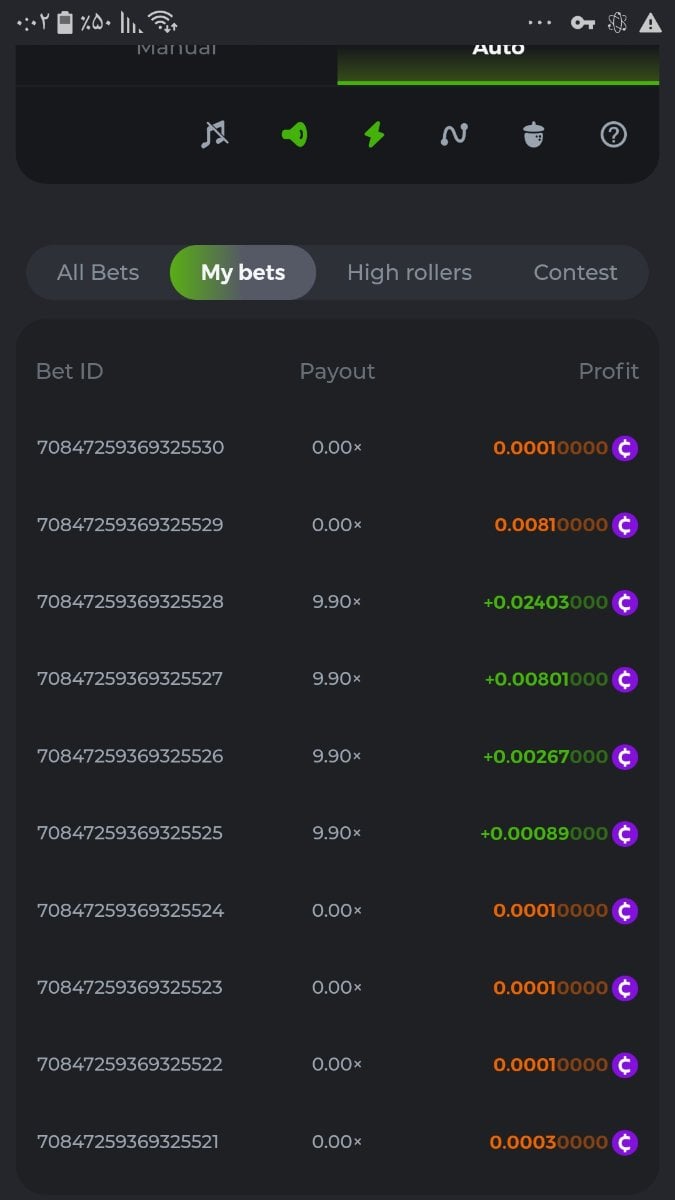The height and width of the screenshot is (1200, 675).
Task: Open bet ID ending in 325525
Action: pos(130,833)
